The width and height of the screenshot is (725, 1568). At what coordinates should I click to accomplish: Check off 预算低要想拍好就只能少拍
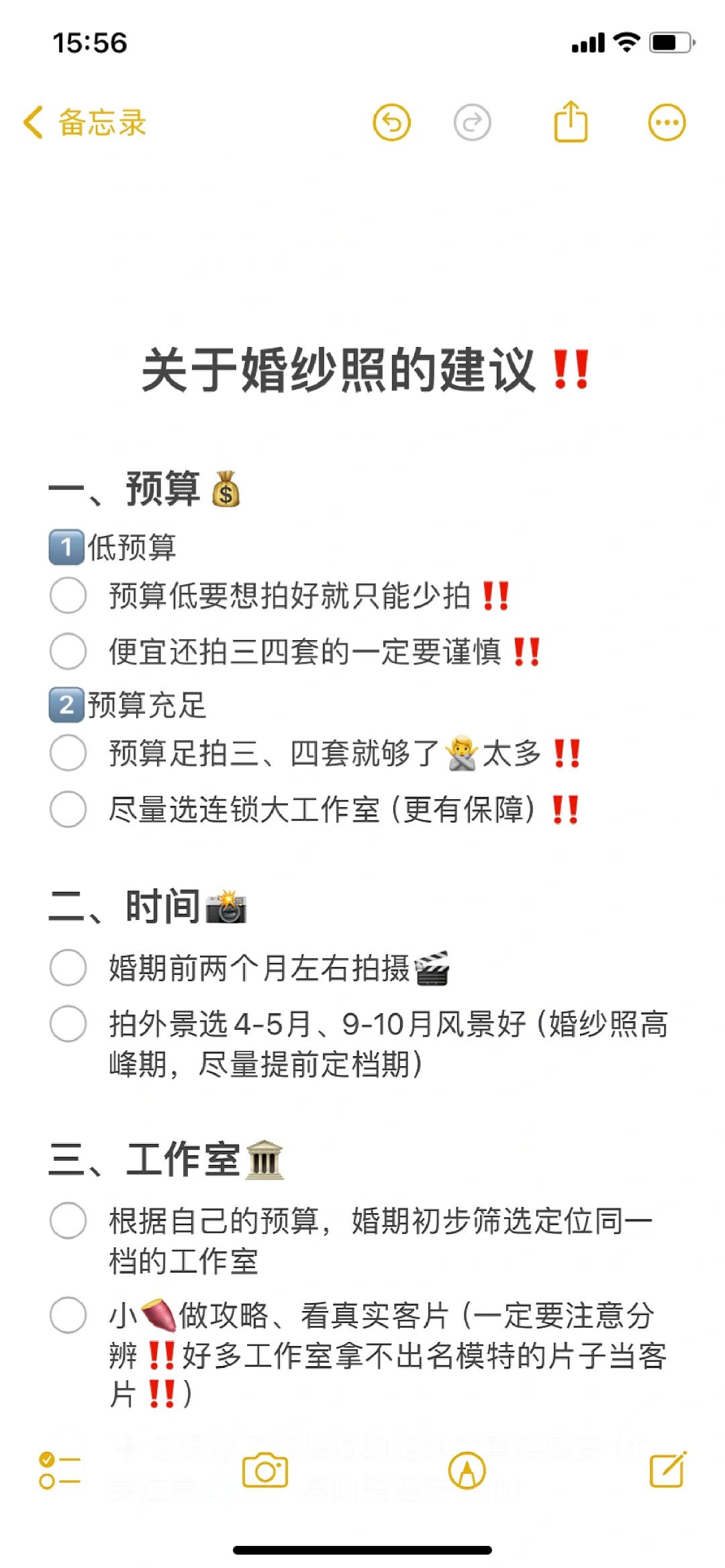tap(68, 595)
